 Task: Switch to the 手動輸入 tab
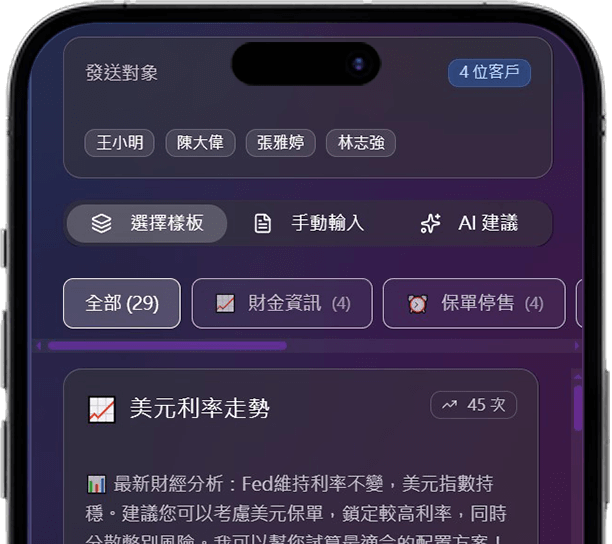(308, 223)
